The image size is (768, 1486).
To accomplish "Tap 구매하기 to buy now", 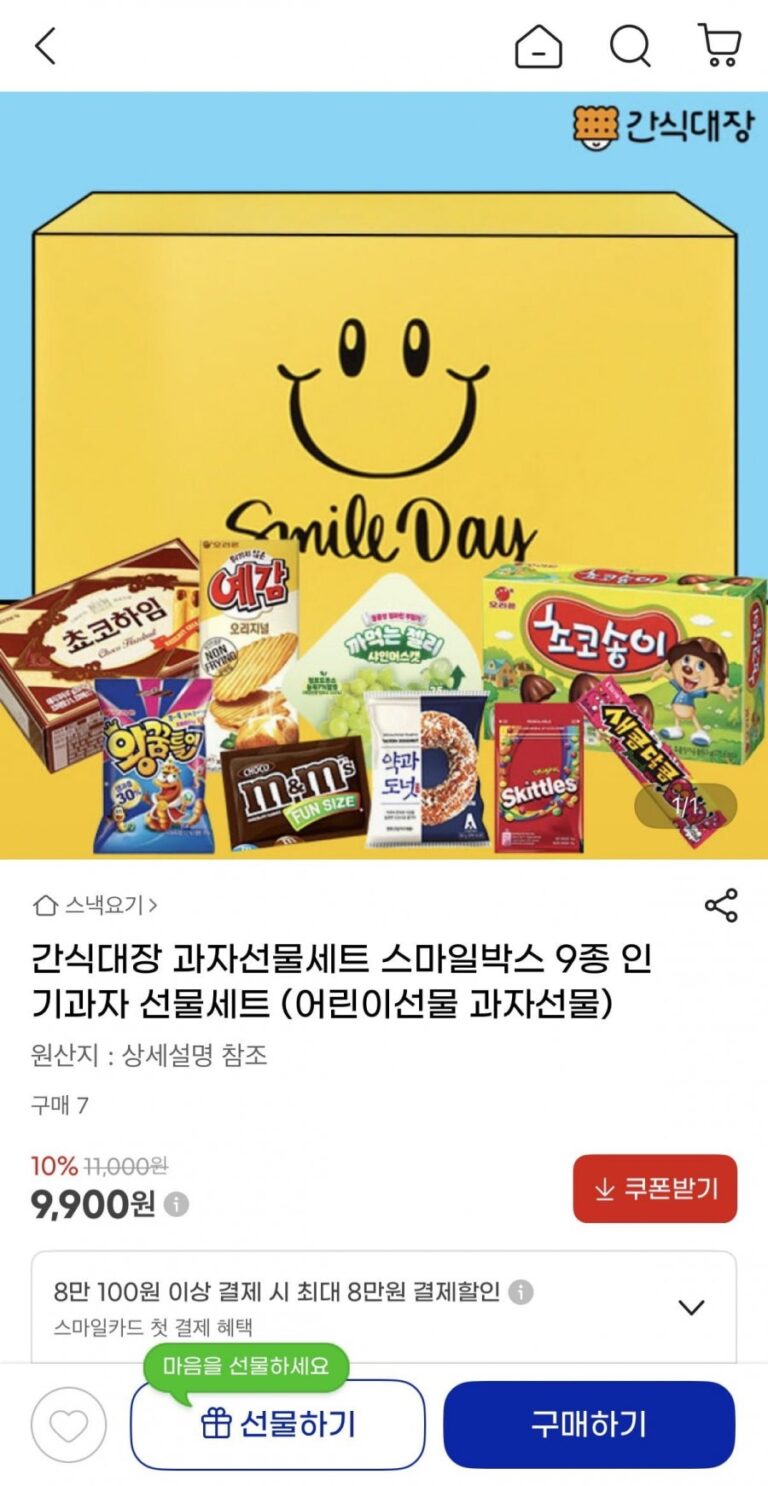I will point(589,1425).
